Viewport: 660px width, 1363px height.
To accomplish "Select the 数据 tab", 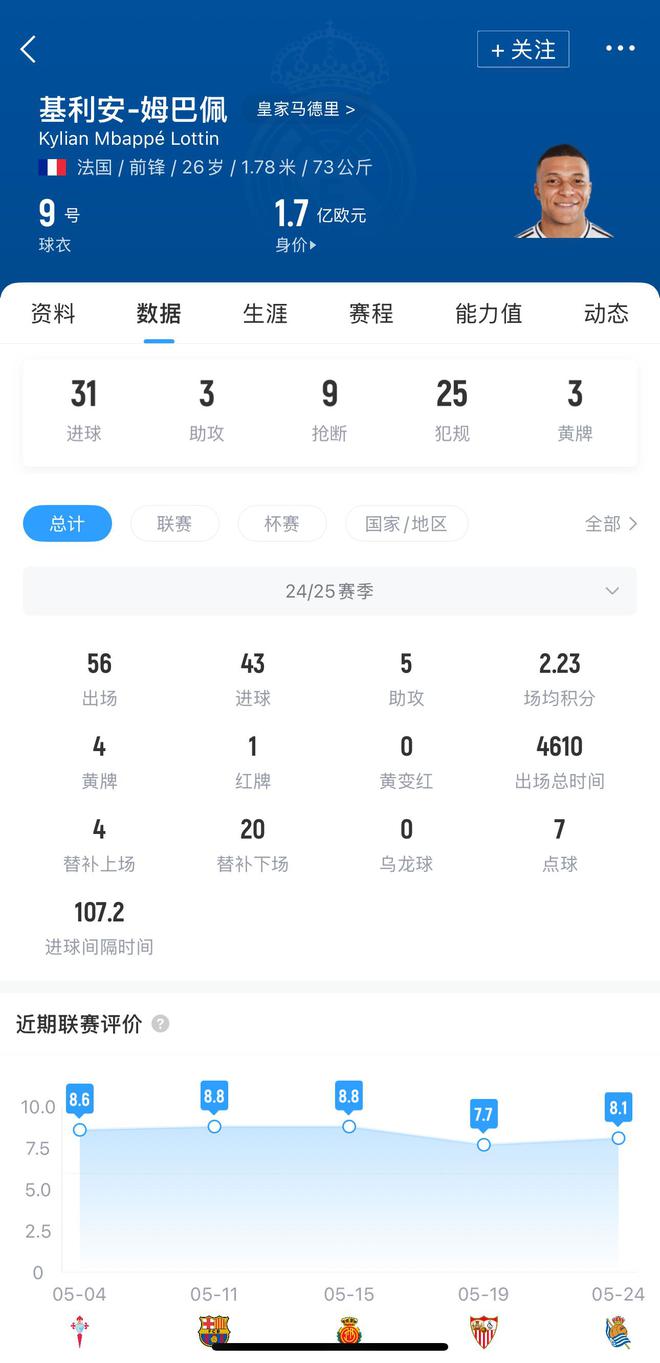I will click(159, 313).
